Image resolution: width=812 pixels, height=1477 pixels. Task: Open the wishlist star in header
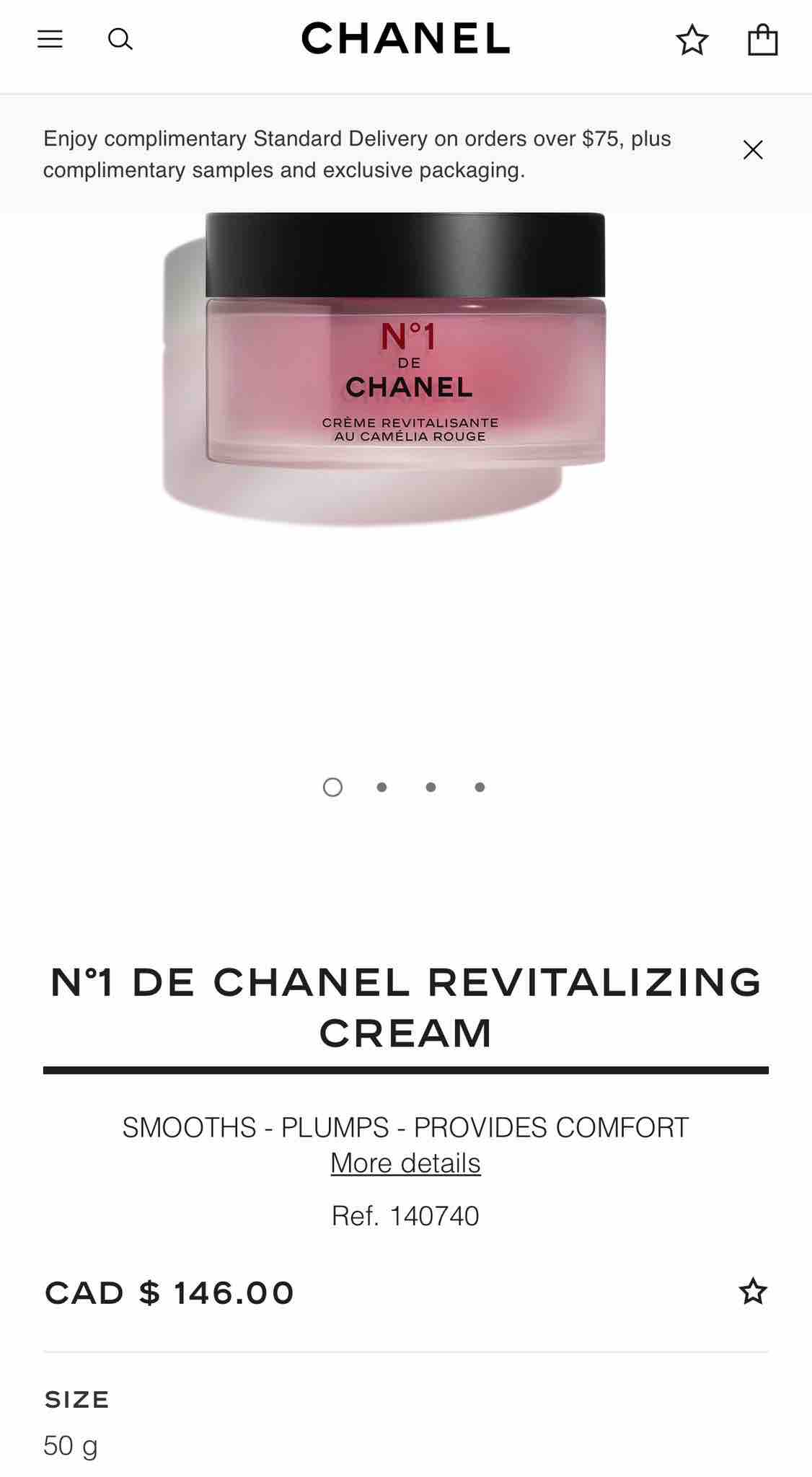[x=692, y=40]
